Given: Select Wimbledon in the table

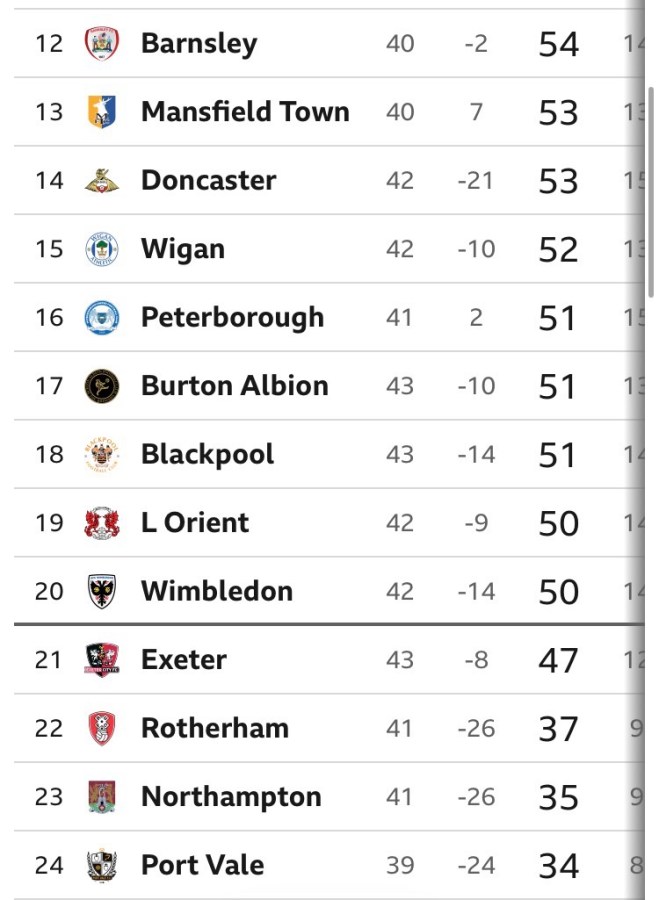Looking at the screenshot, I should 217,591.
